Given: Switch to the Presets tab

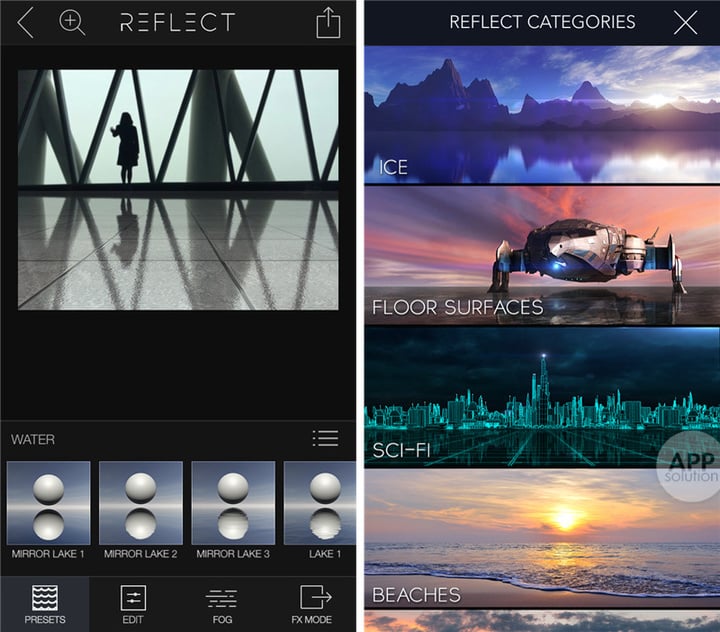Looking at the screenshot, I should coord(44,605).
